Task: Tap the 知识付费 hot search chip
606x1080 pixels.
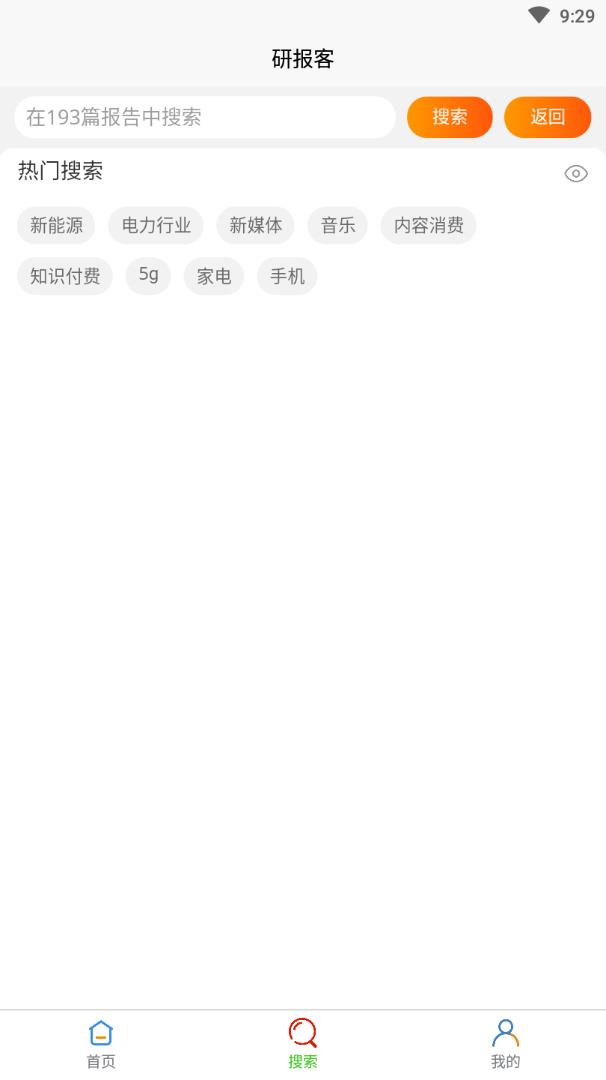Action: pyautogui.click(x=65, y=276)
